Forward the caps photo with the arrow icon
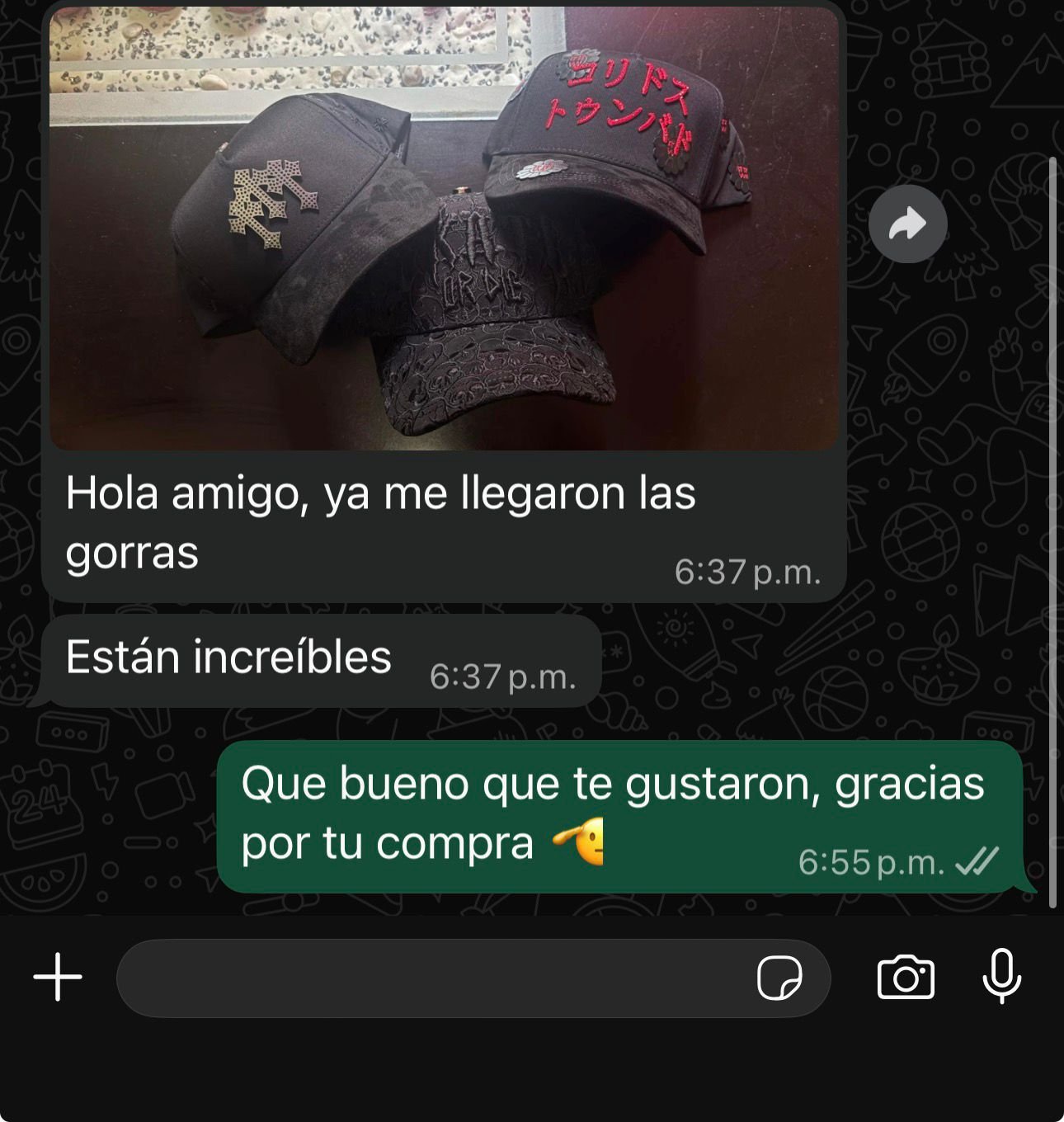The image size is (1064, 1122). (907, 224)
